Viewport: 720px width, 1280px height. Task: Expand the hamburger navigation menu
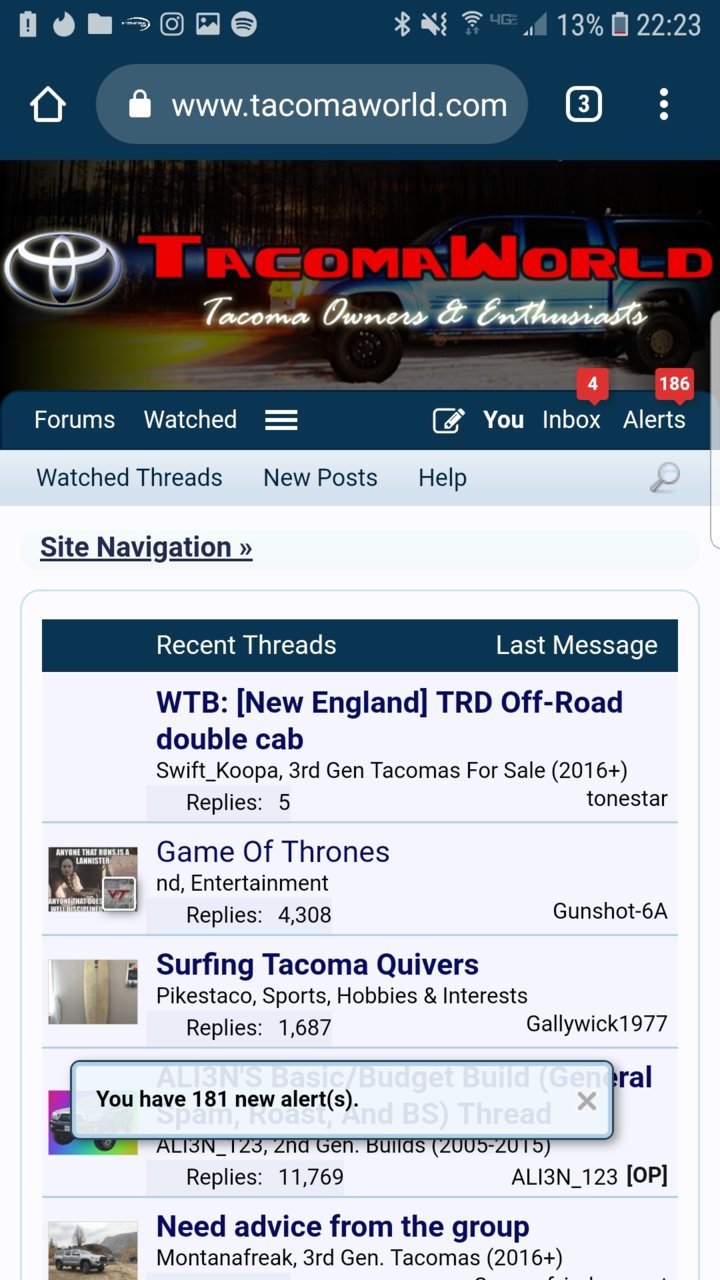pyautogui.click(x=281, y=420)
